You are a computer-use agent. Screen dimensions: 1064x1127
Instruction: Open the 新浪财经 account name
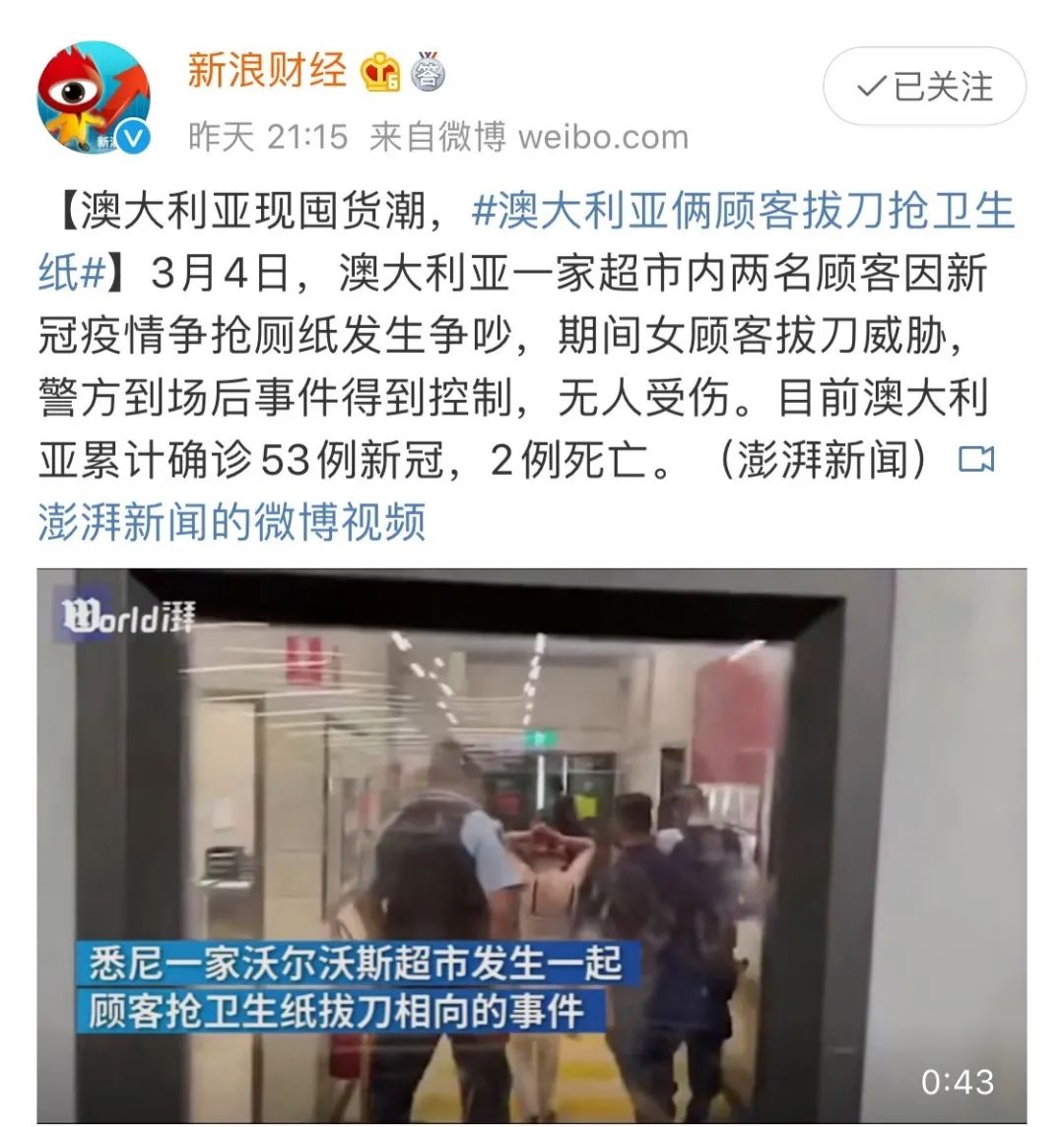[267, 72]
